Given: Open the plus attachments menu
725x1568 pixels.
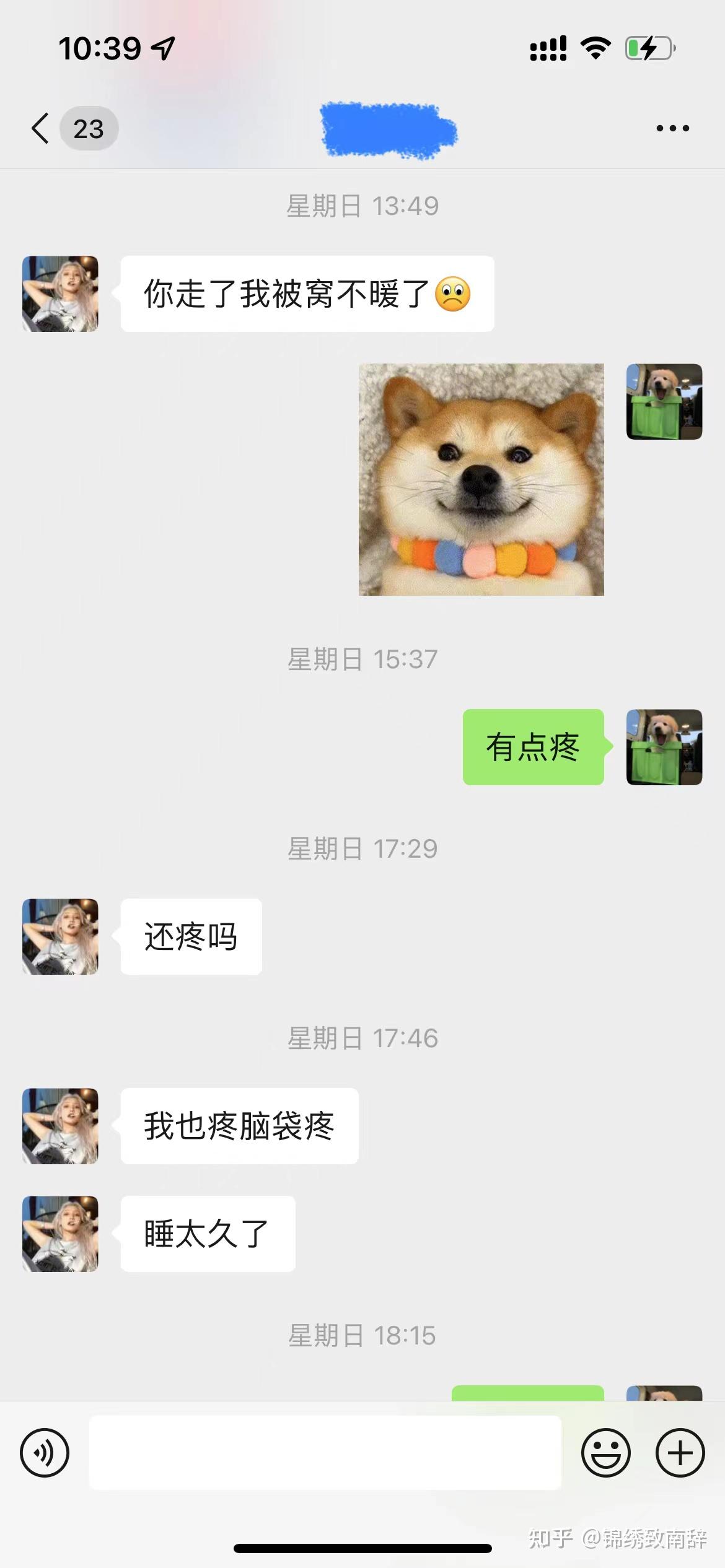Looking at the screenshot, I should point(680,1453).
